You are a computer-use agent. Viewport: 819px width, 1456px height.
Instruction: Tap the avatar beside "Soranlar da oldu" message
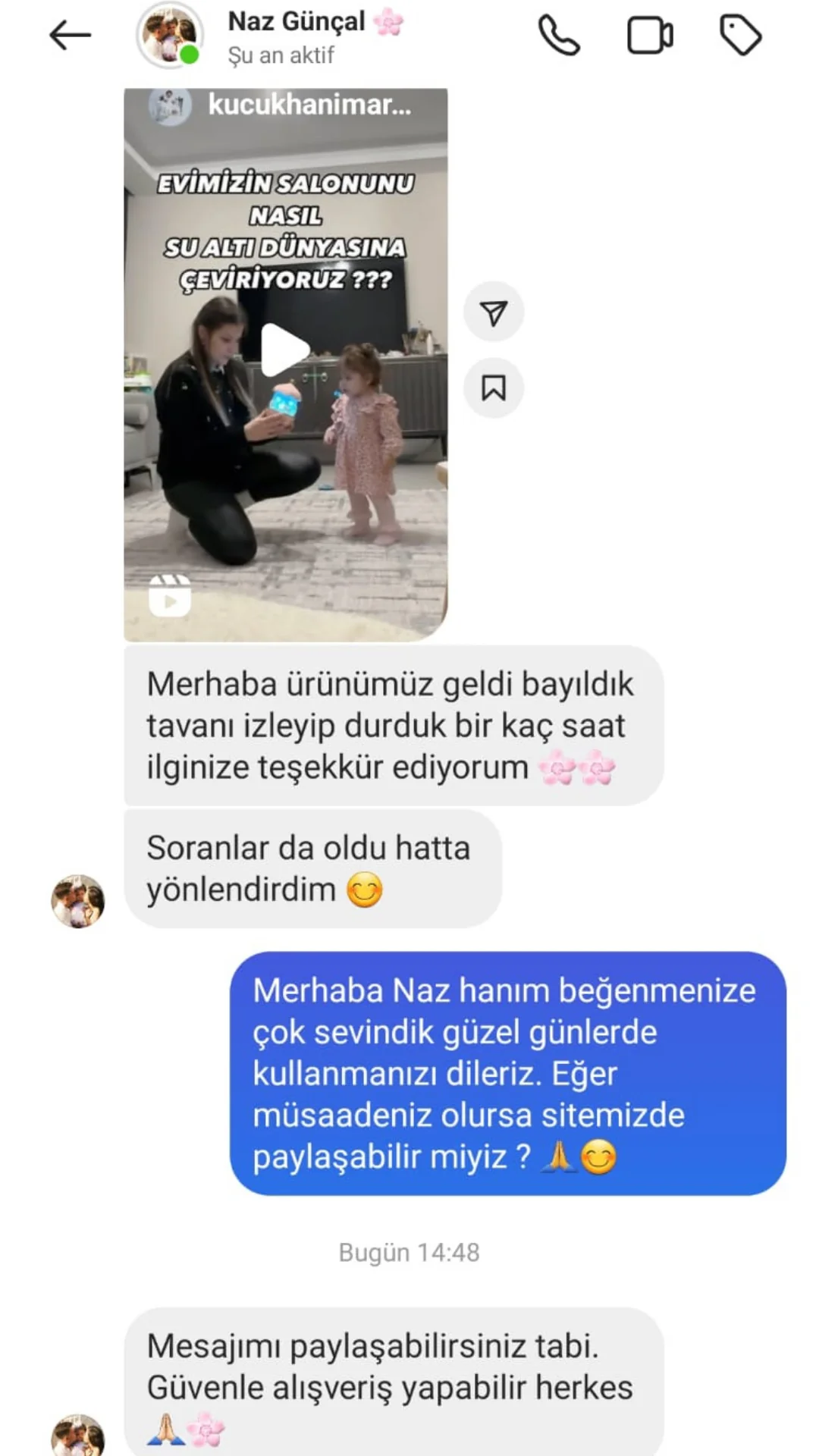pos(77,901)
